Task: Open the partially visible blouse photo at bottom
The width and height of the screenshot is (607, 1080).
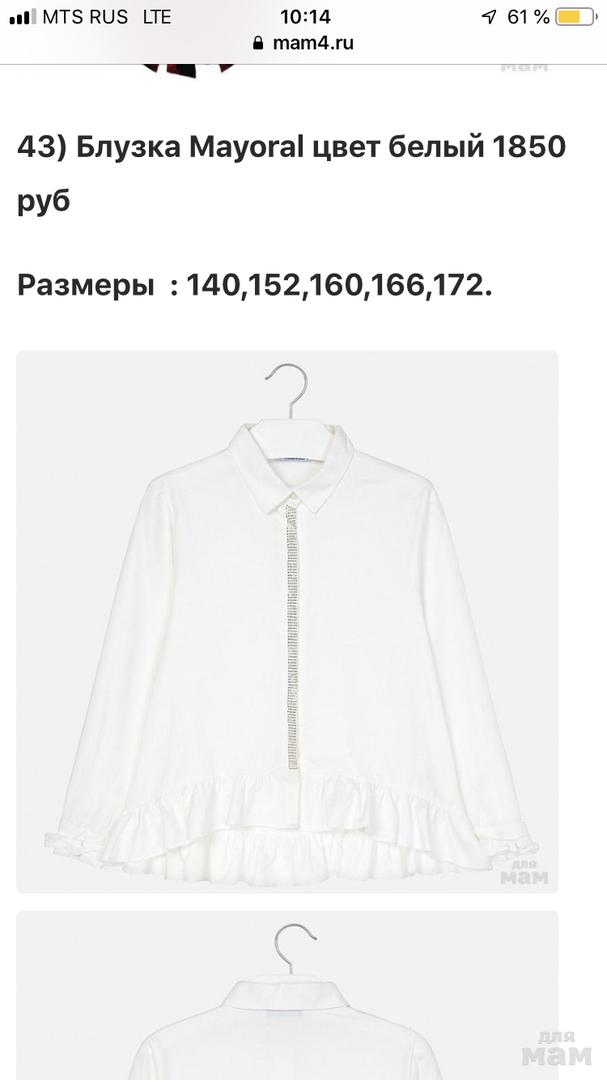Action: tap(287, 1000)
